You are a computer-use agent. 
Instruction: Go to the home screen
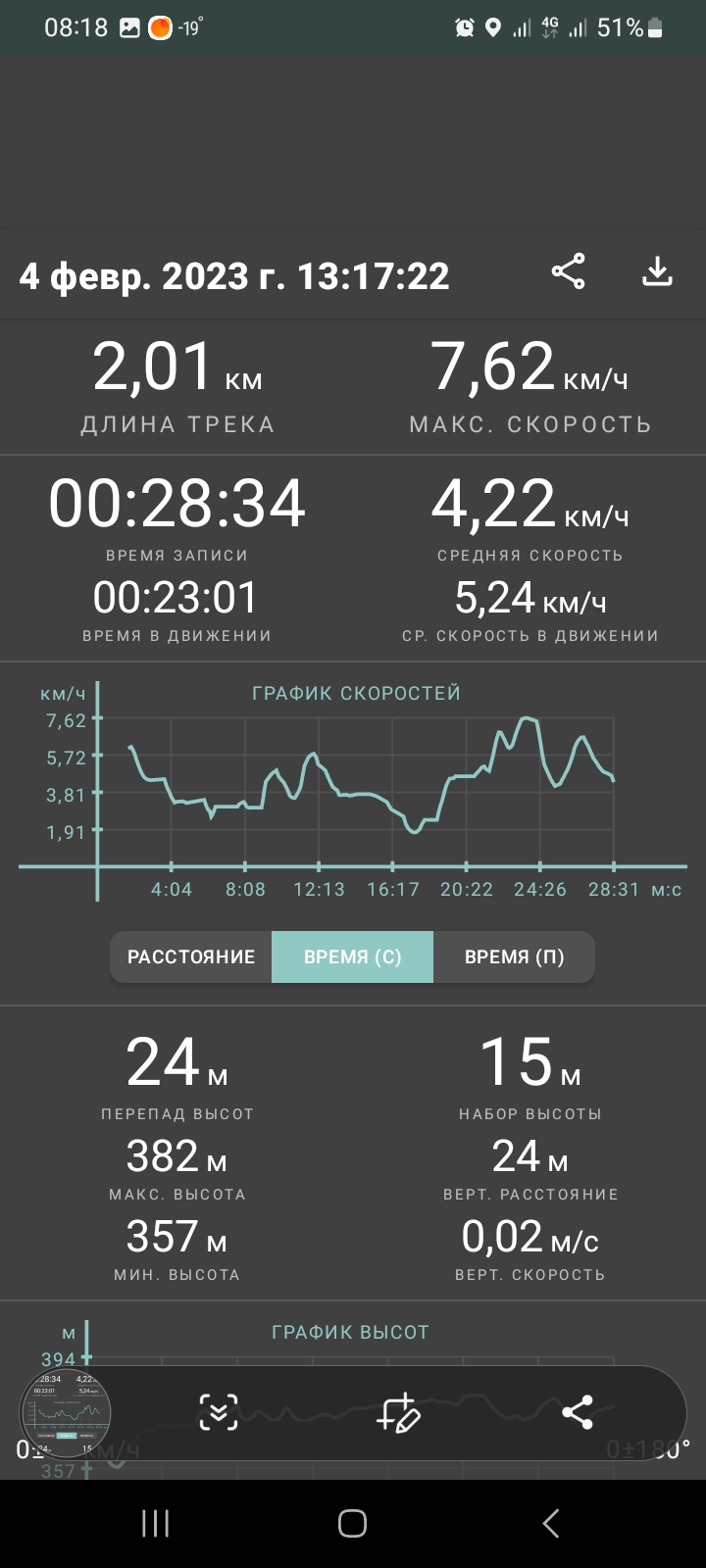coord(352,1523)
